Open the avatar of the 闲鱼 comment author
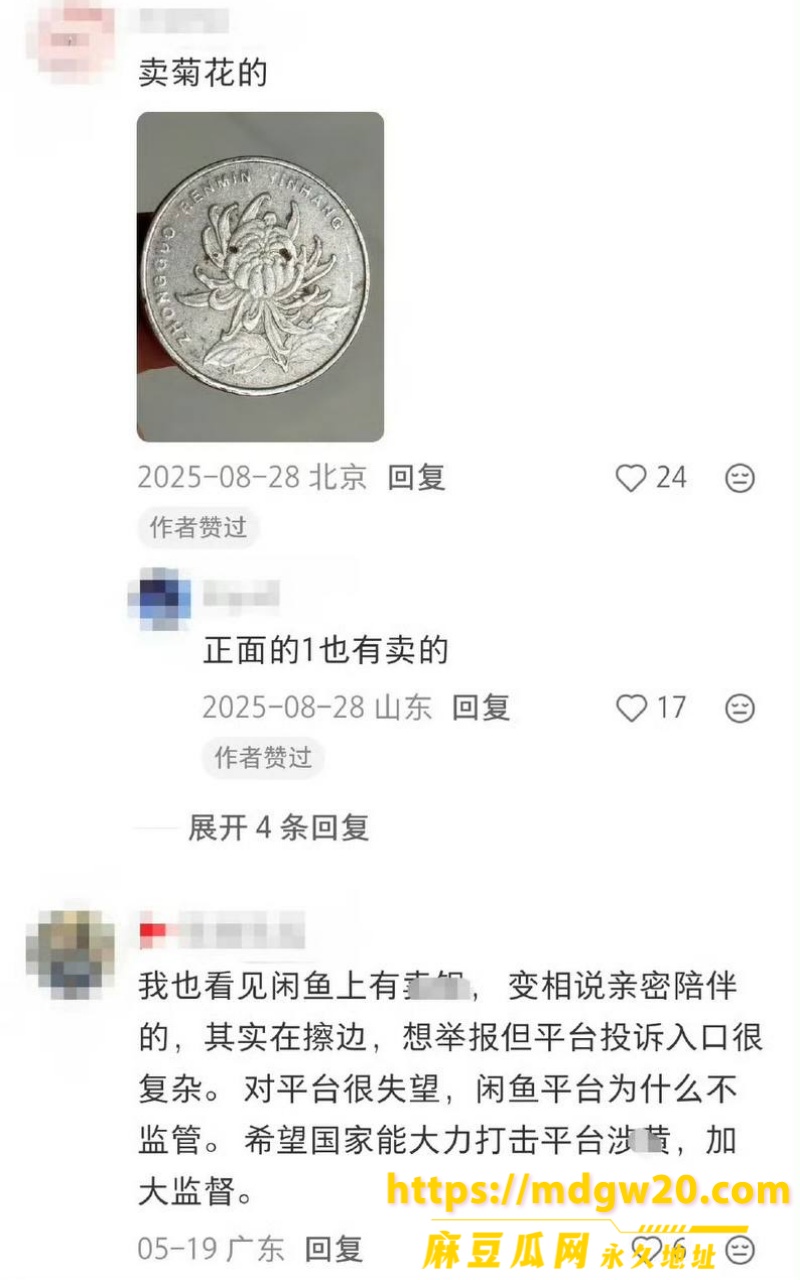Image resolution: width=800 pixels, height=1280 pixels. click(70, 949)
